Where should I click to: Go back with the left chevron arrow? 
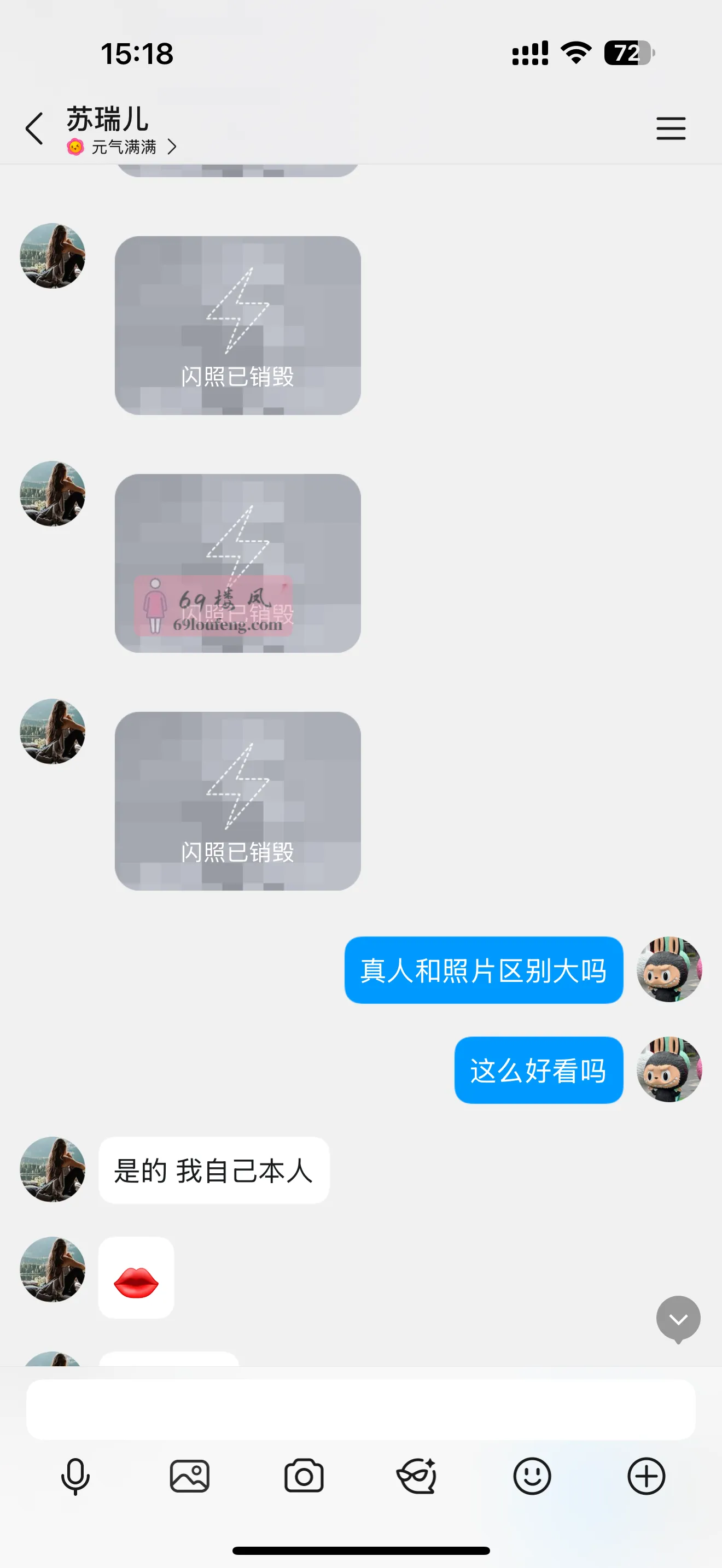coord(34,128)
